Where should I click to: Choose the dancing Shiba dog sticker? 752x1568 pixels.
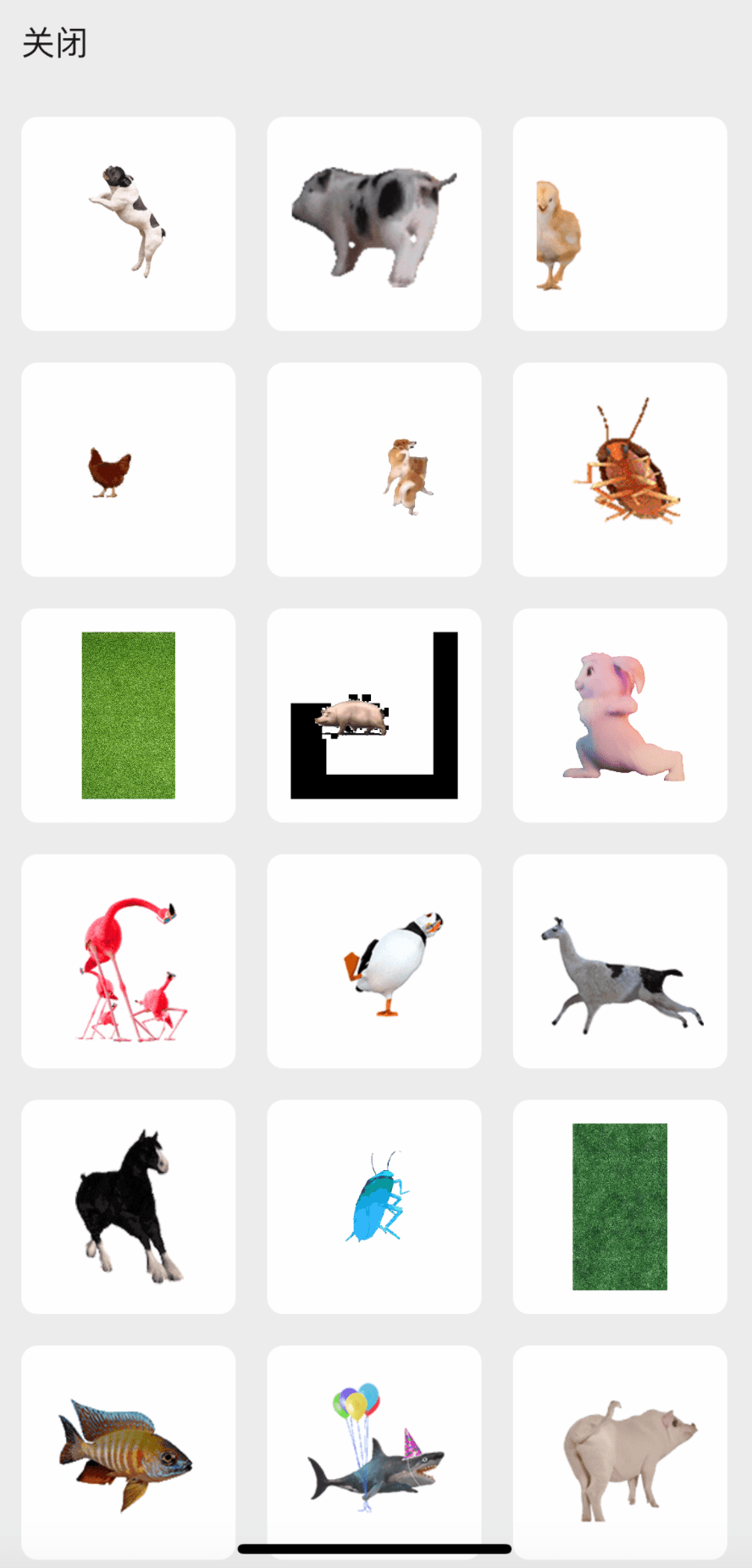374,470
